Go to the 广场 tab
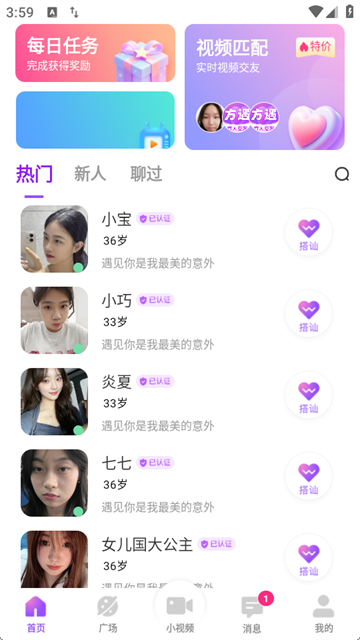The image size is (360, 640). click(x=108, y=614)
